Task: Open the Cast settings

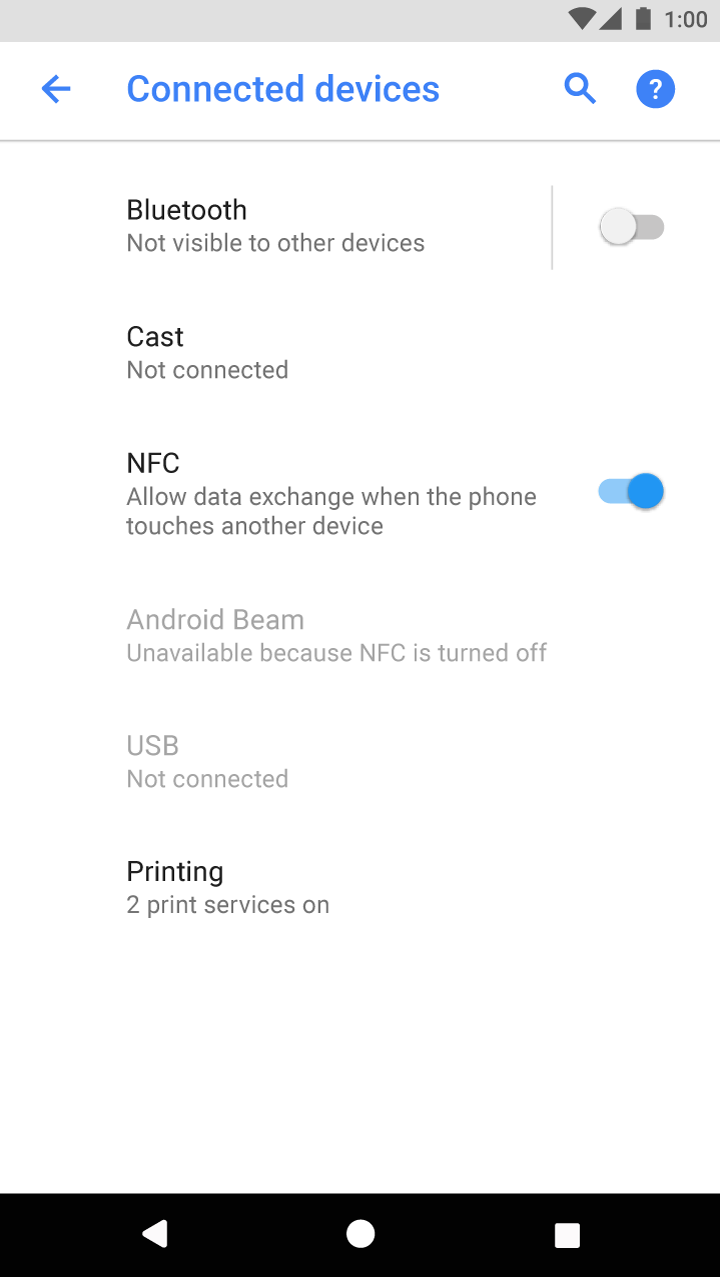Action: pyautogui.click(x=360, y=353)
